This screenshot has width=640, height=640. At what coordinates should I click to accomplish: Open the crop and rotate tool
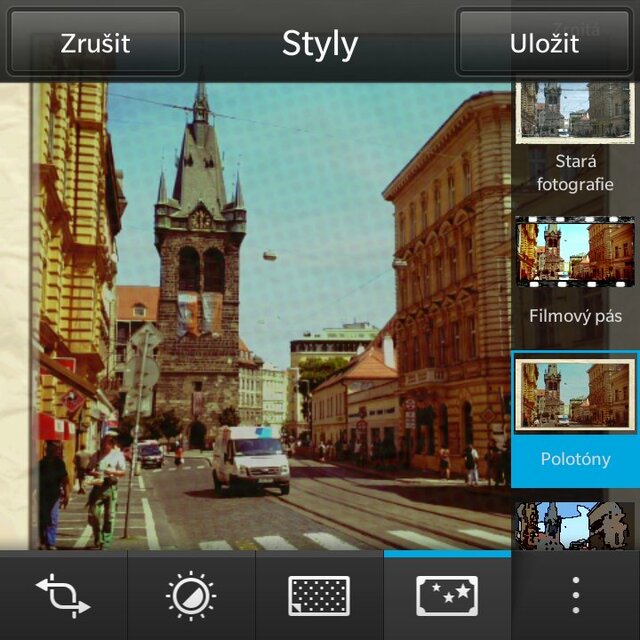(63, 596)
